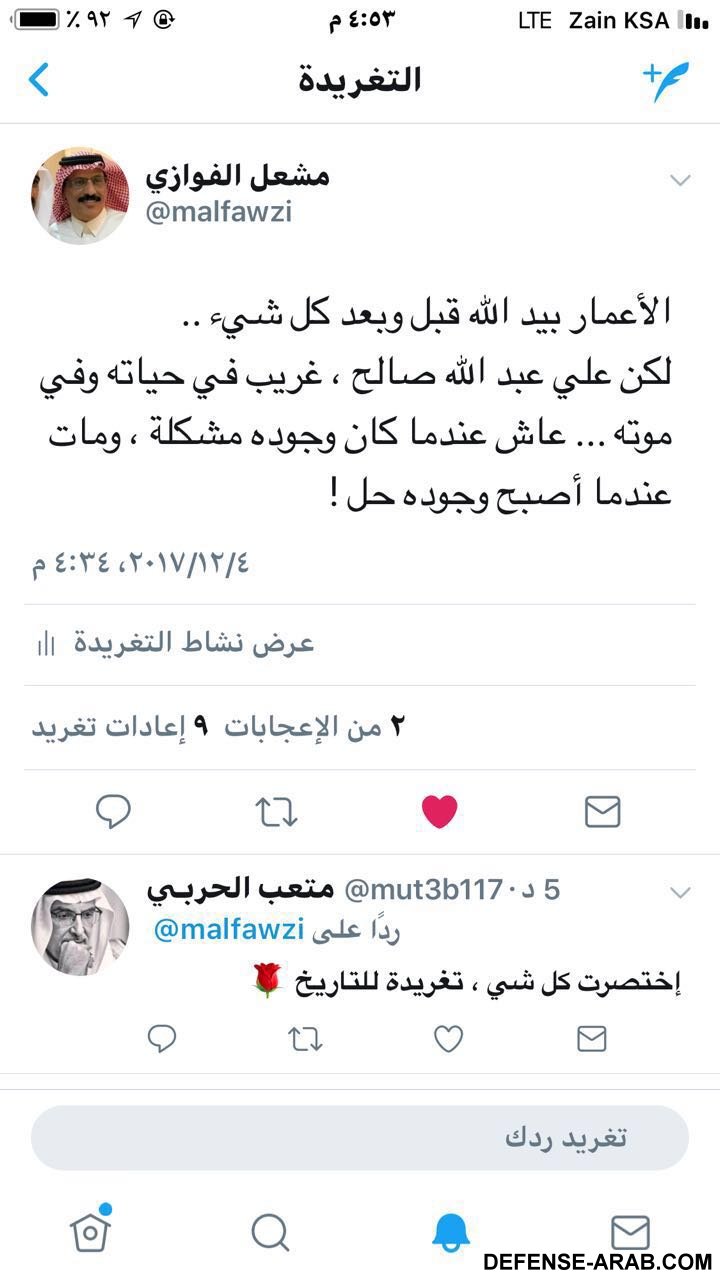Screen dimensions: 720x1280
Task: Reply to the main tweet
Action: 114,812
